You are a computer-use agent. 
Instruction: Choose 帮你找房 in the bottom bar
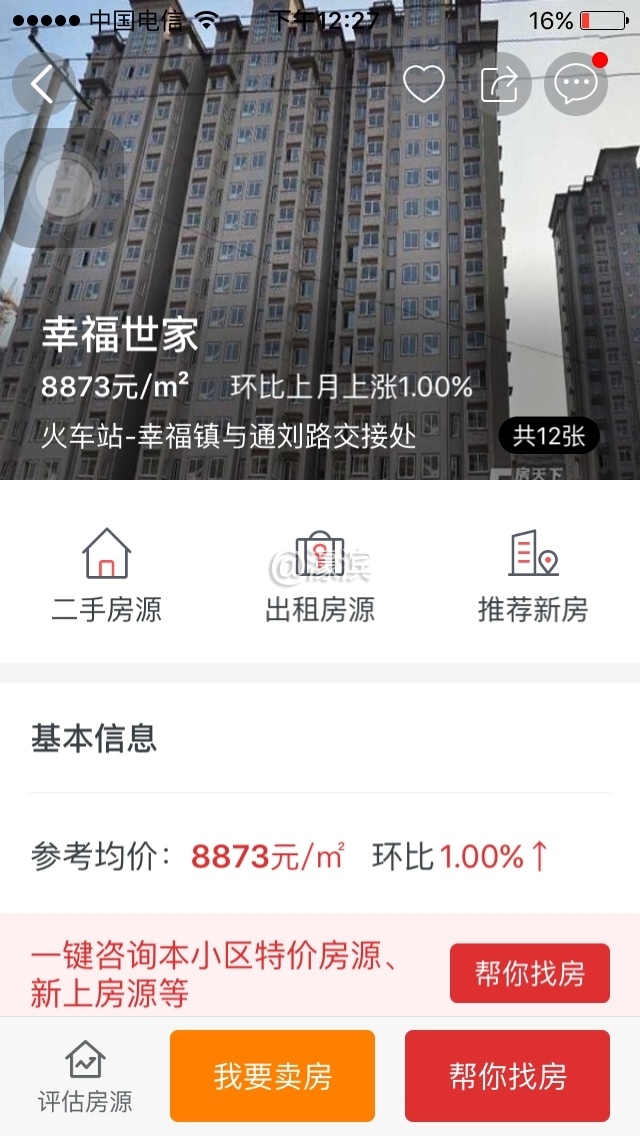tap(507, 1076)
